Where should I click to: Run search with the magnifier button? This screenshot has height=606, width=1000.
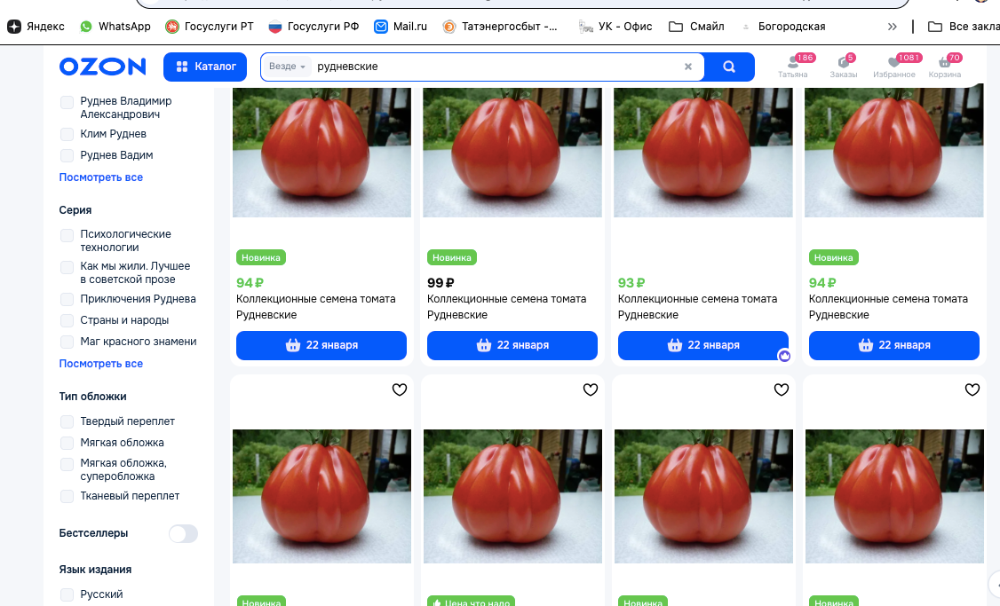pos(729,67)
